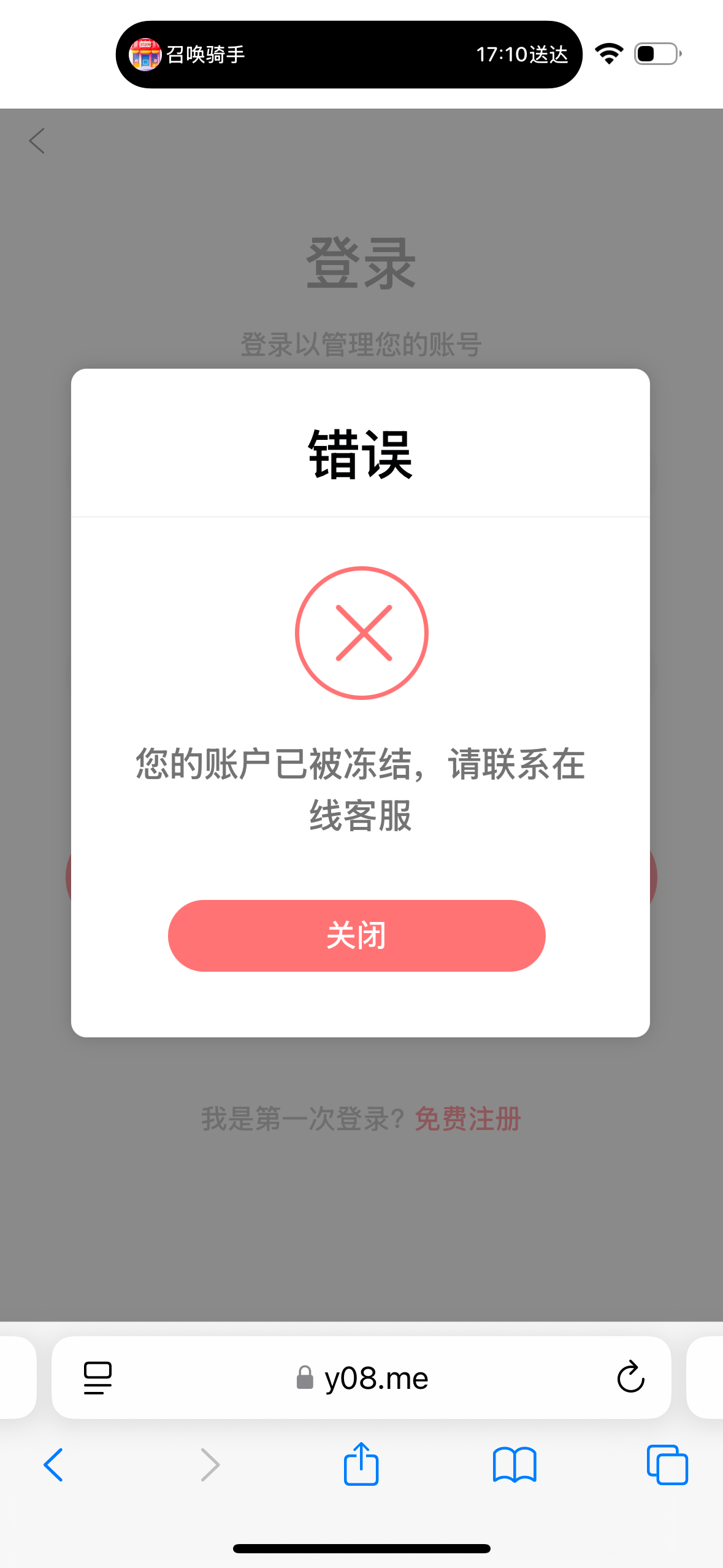Open Safari bookmarks
The image size is (723, 1568).
click(515, 1465)
